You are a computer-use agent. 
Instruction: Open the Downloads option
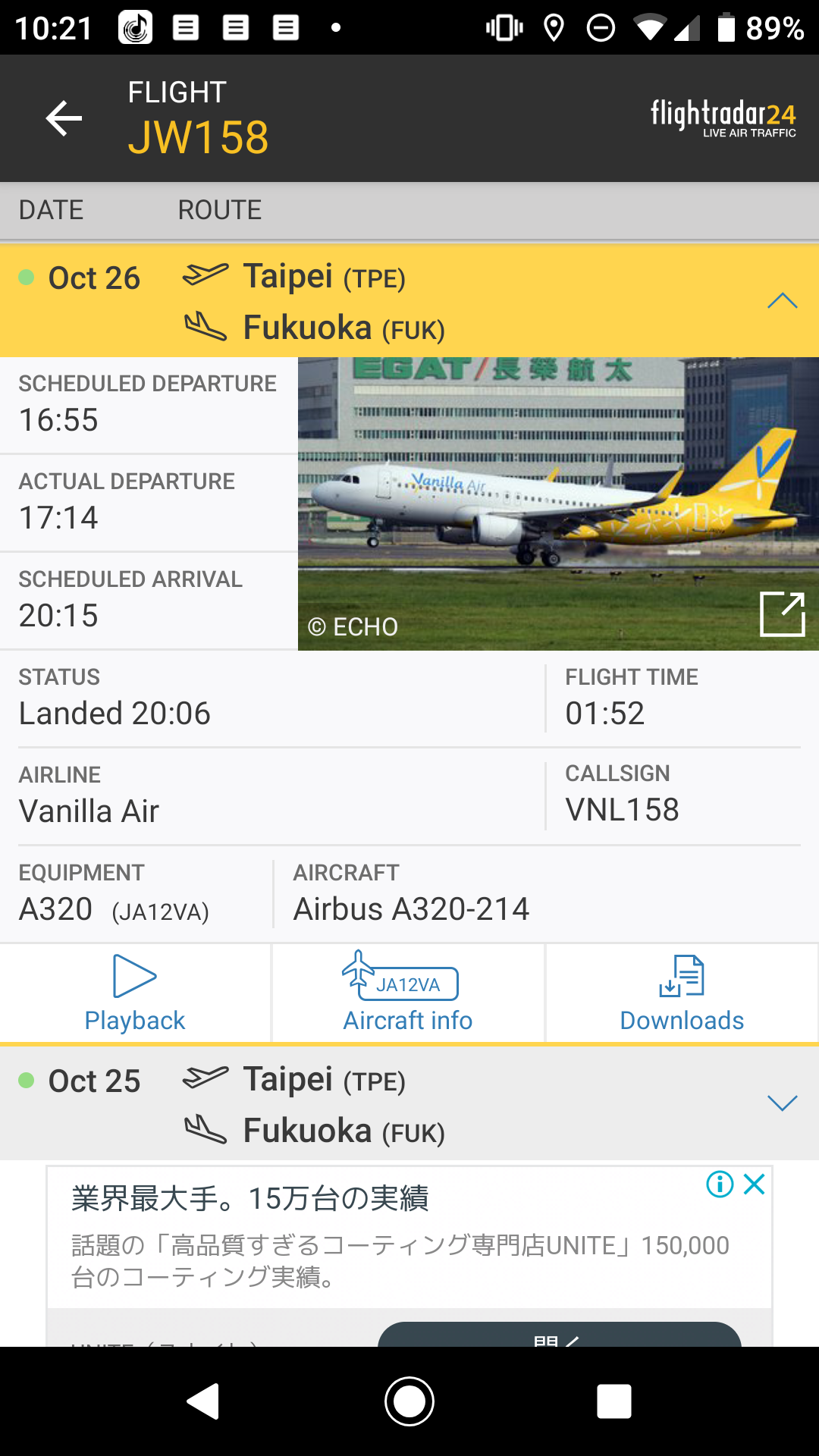(x=682, y=993)
